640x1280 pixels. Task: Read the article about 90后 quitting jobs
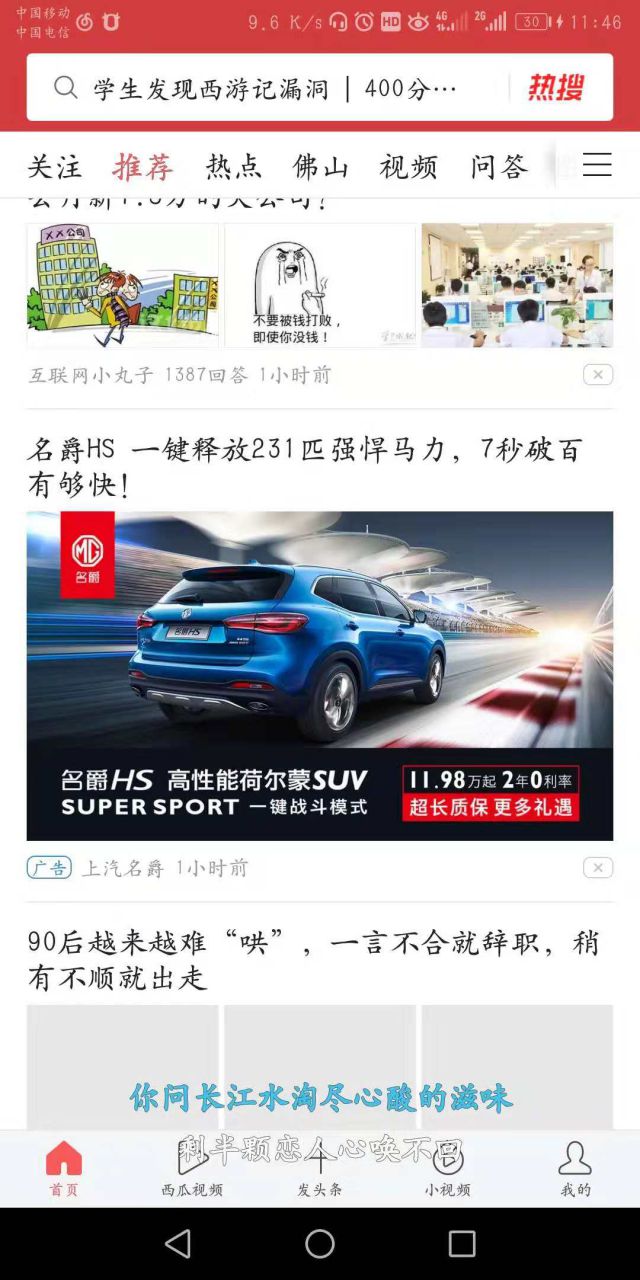314,959
